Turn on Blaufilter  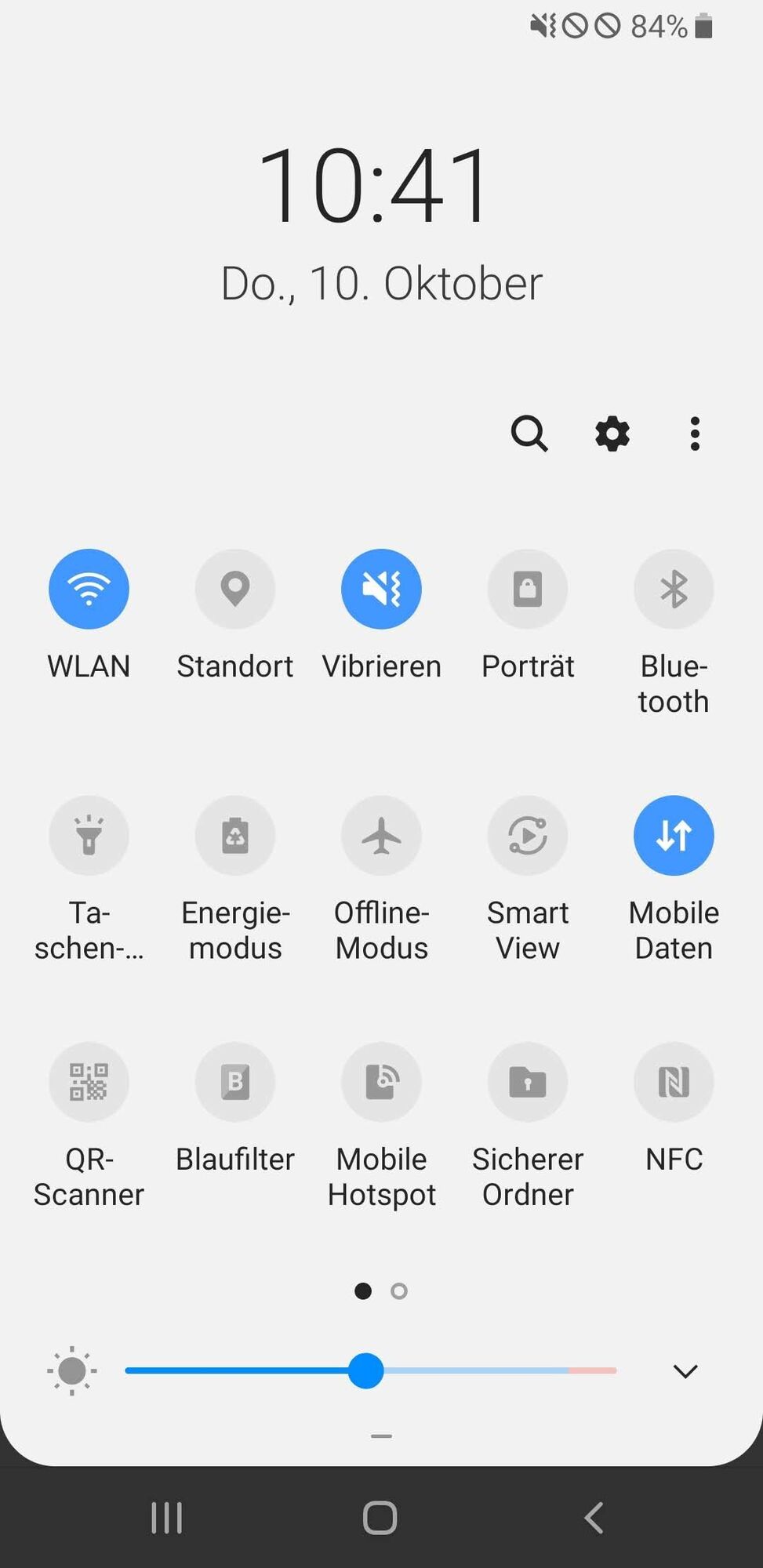(x=235, y=1082)
